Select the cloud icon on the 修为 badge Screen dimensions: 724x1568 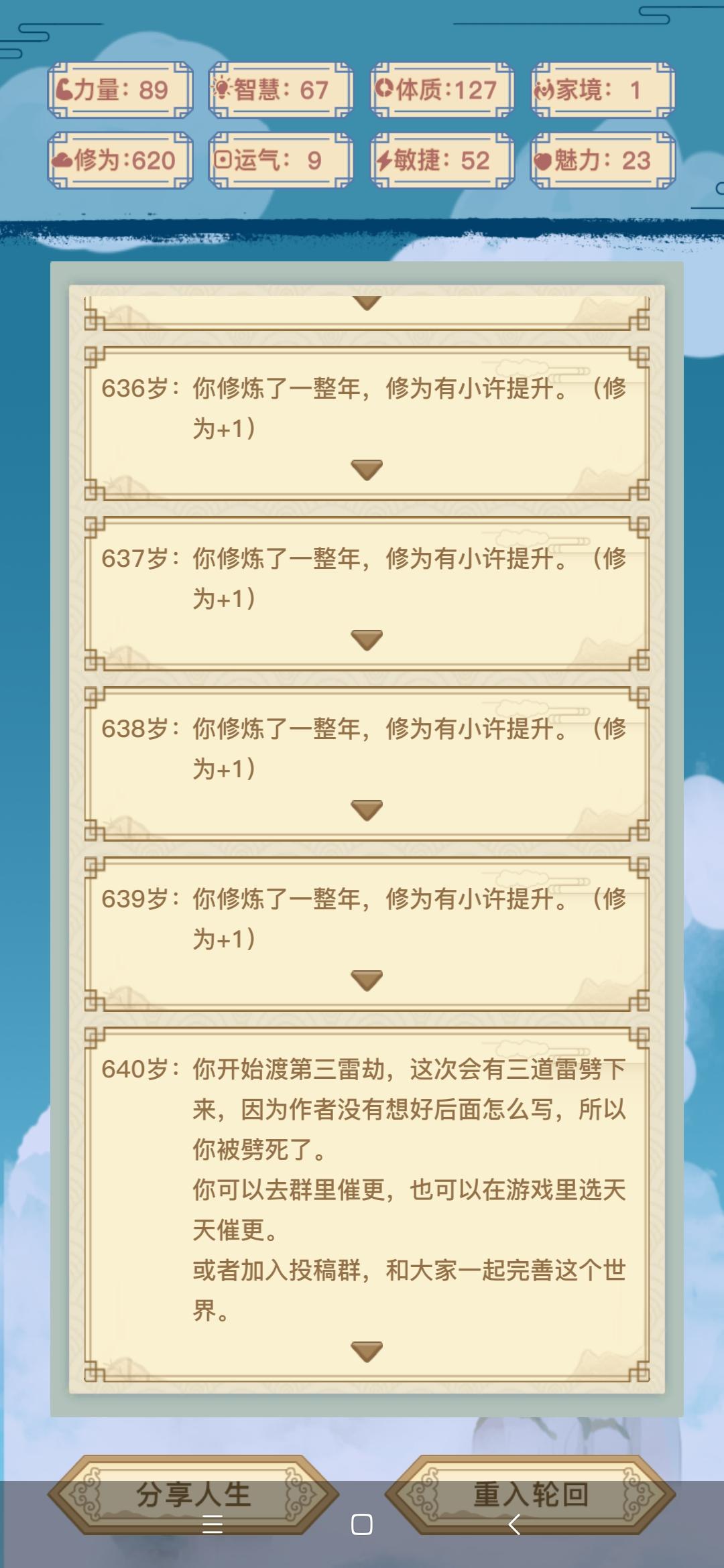(x=64, y=159)
